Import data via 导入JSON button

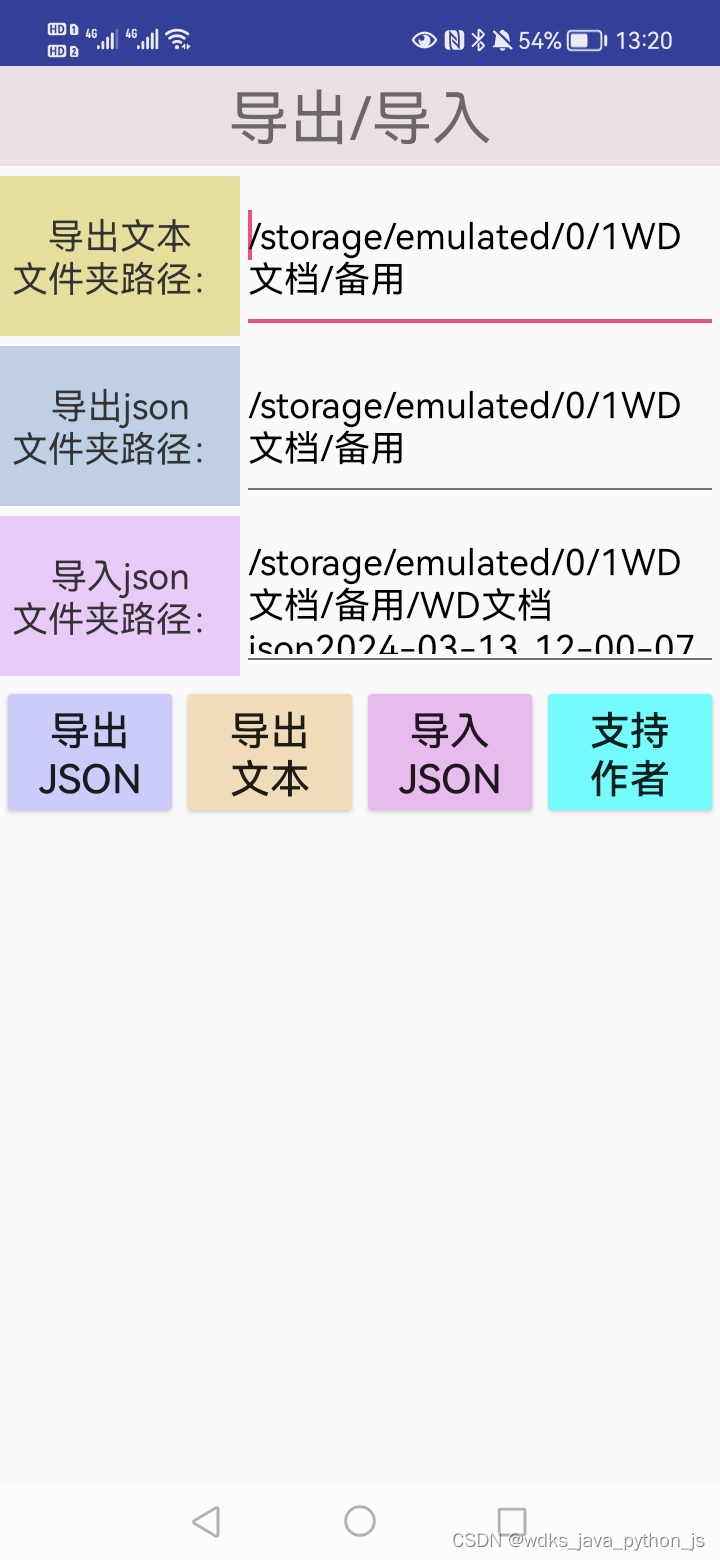[x=450, y=753]
